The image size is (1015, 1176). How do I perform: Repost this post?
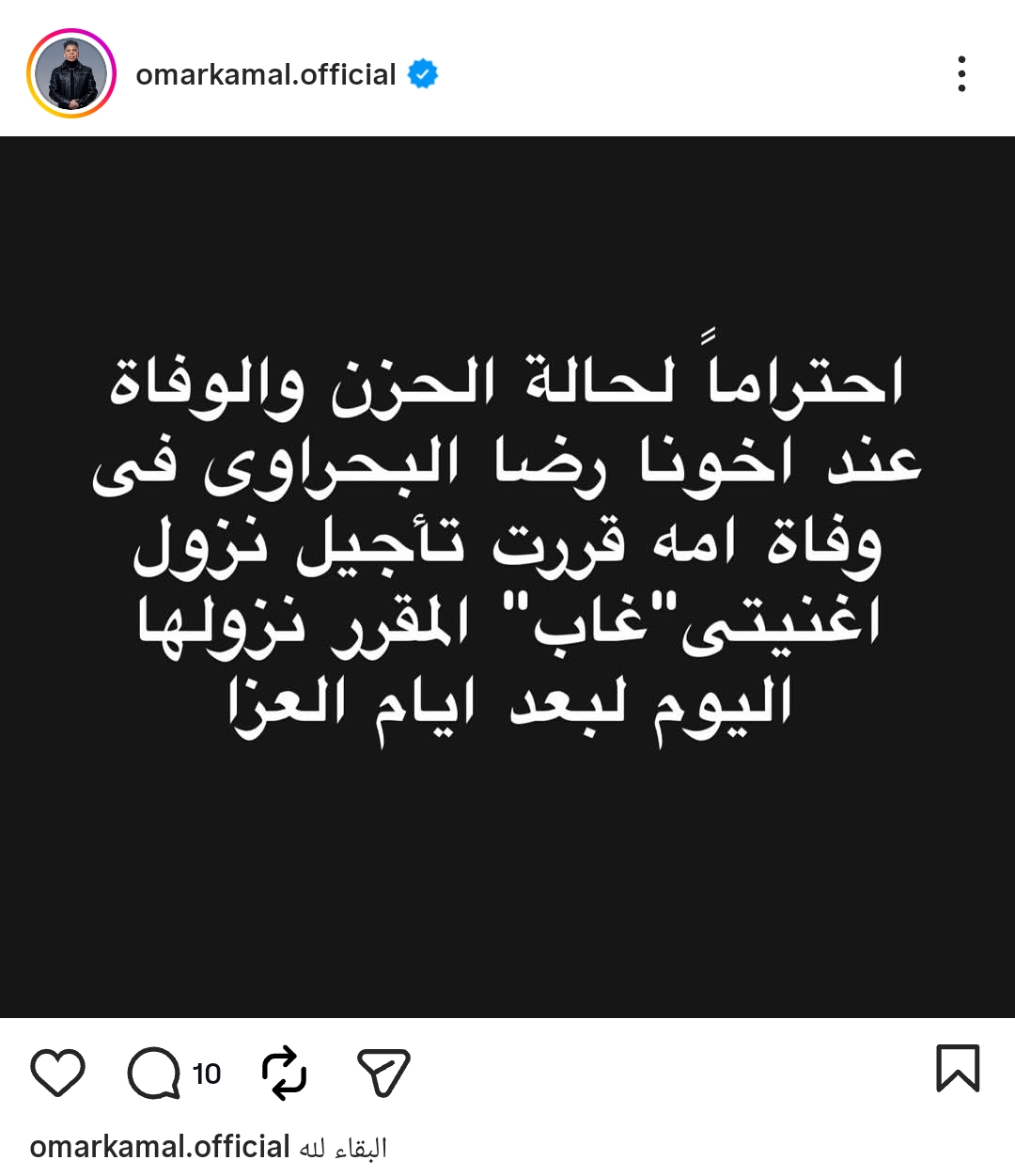coord(284,1072)
